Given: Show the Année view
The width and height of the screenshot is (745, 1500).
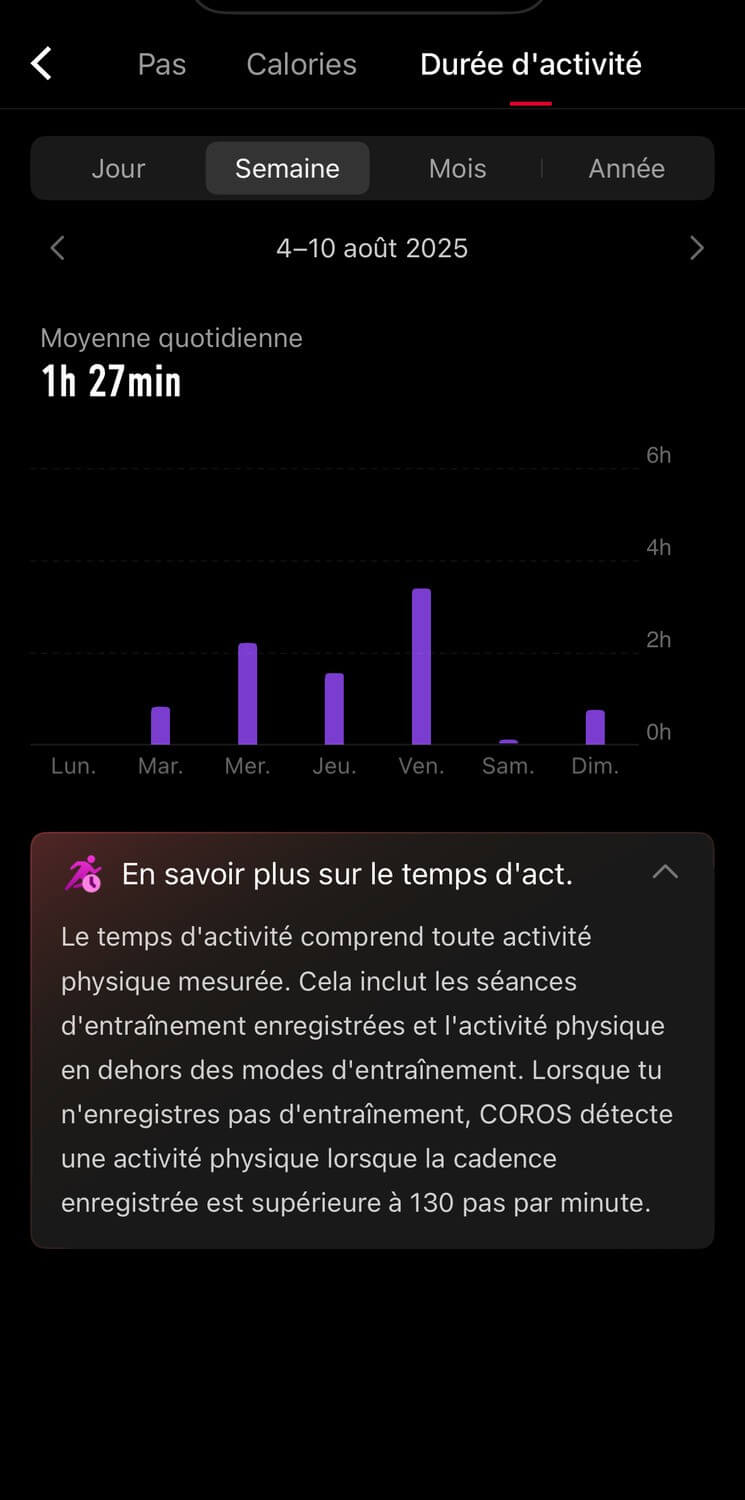Looking at the screenshot, I should [x=627, y=168].
